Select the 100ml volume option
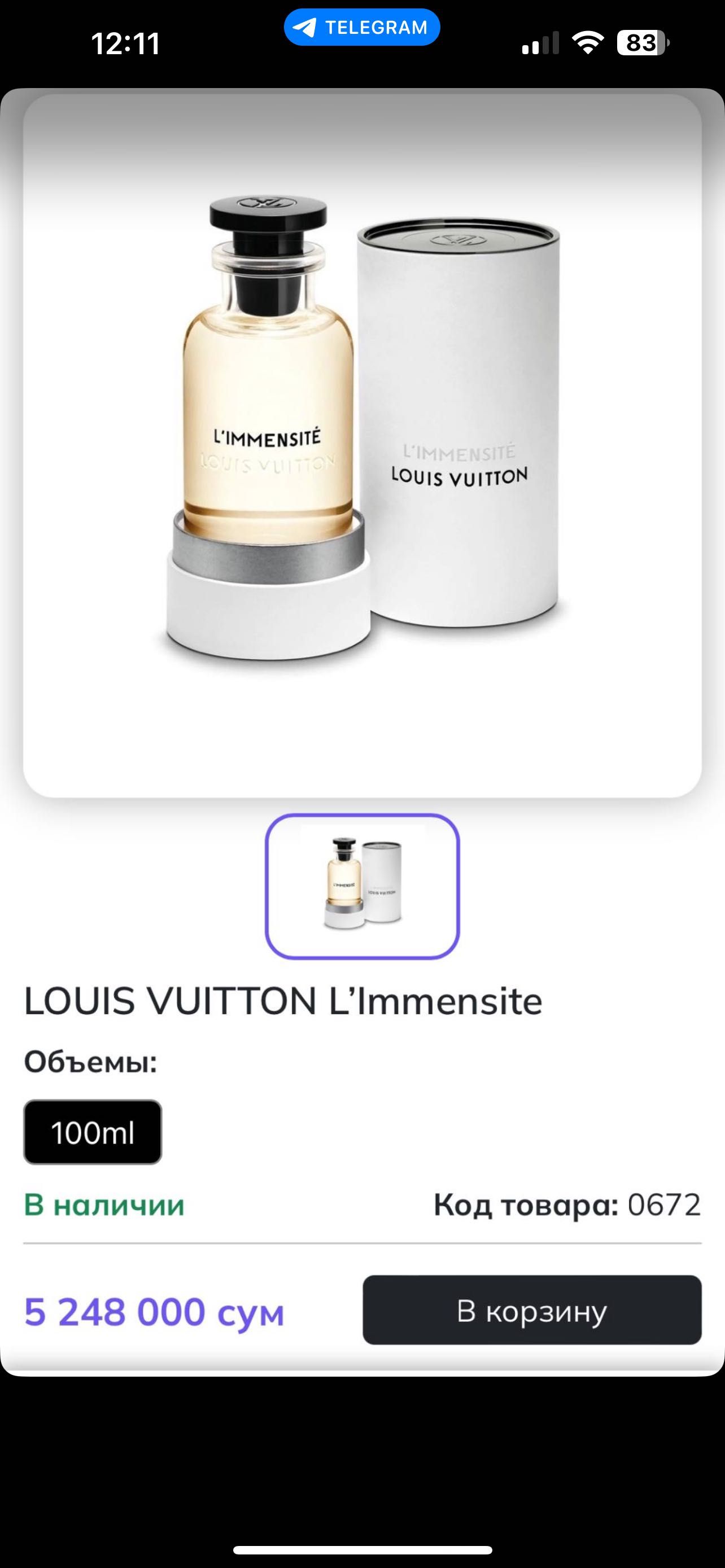Viewport: 725px width, 1568px height. 93,1132
